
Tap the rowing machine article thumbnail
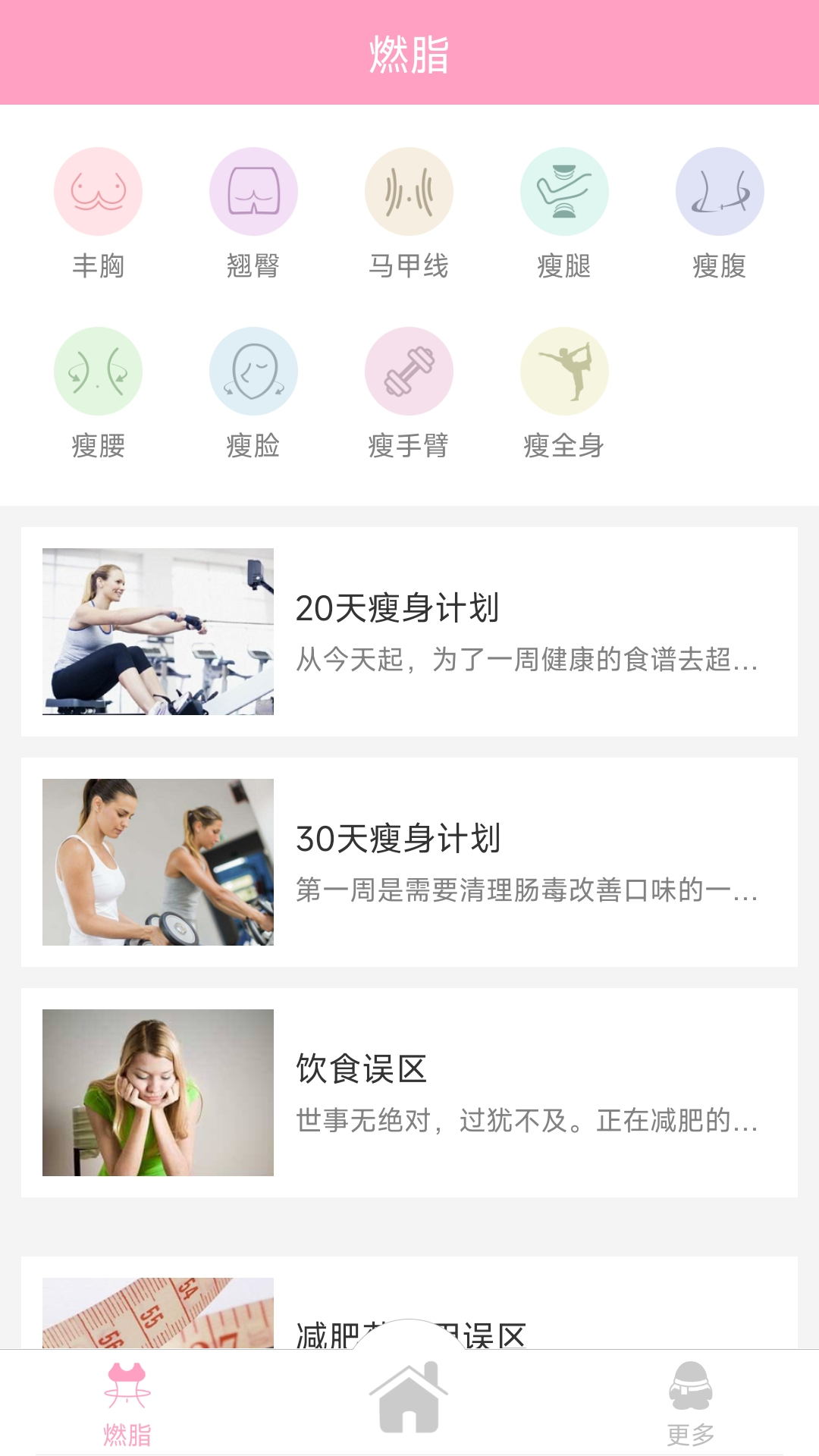(157, 632)
